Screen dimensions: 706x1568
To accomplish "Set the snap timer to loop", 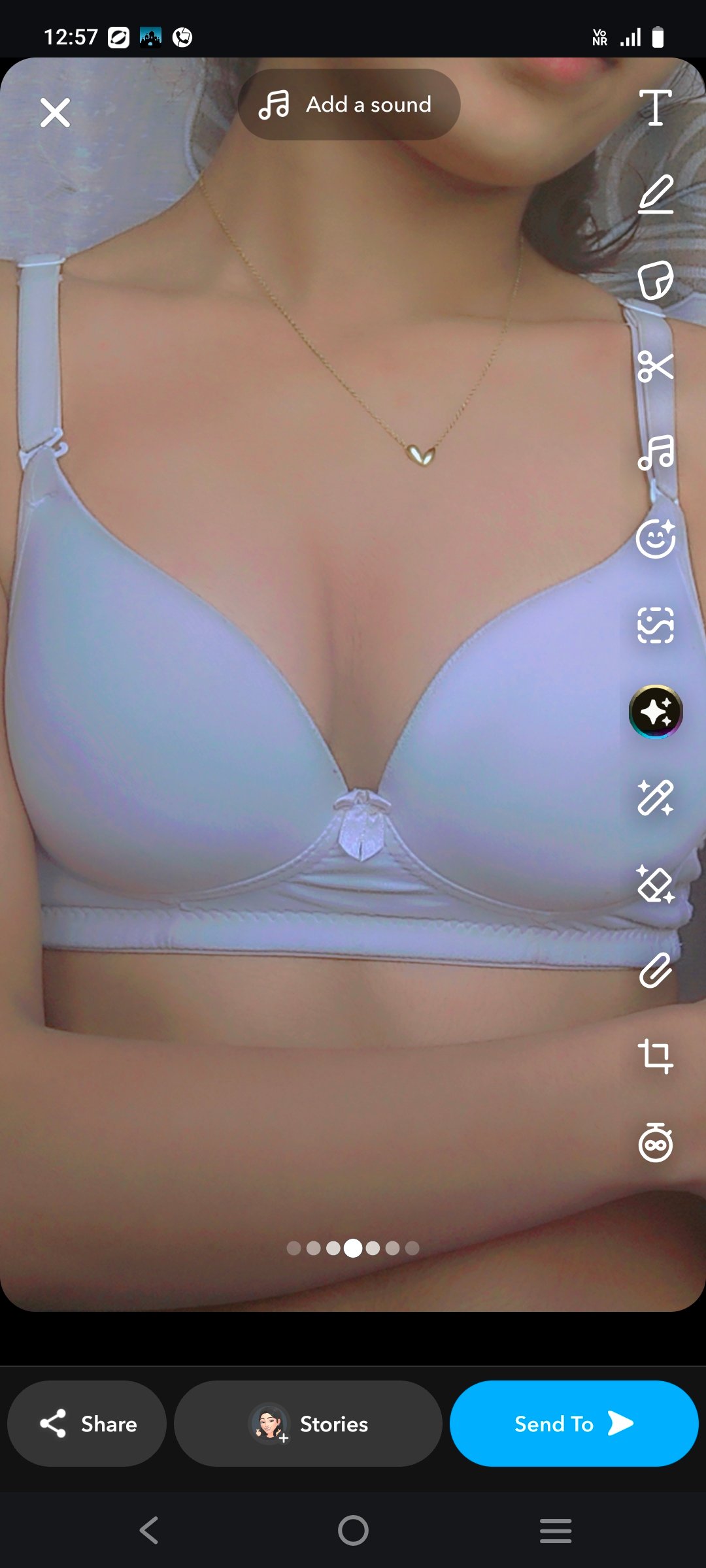I will tap(655, 1143).
